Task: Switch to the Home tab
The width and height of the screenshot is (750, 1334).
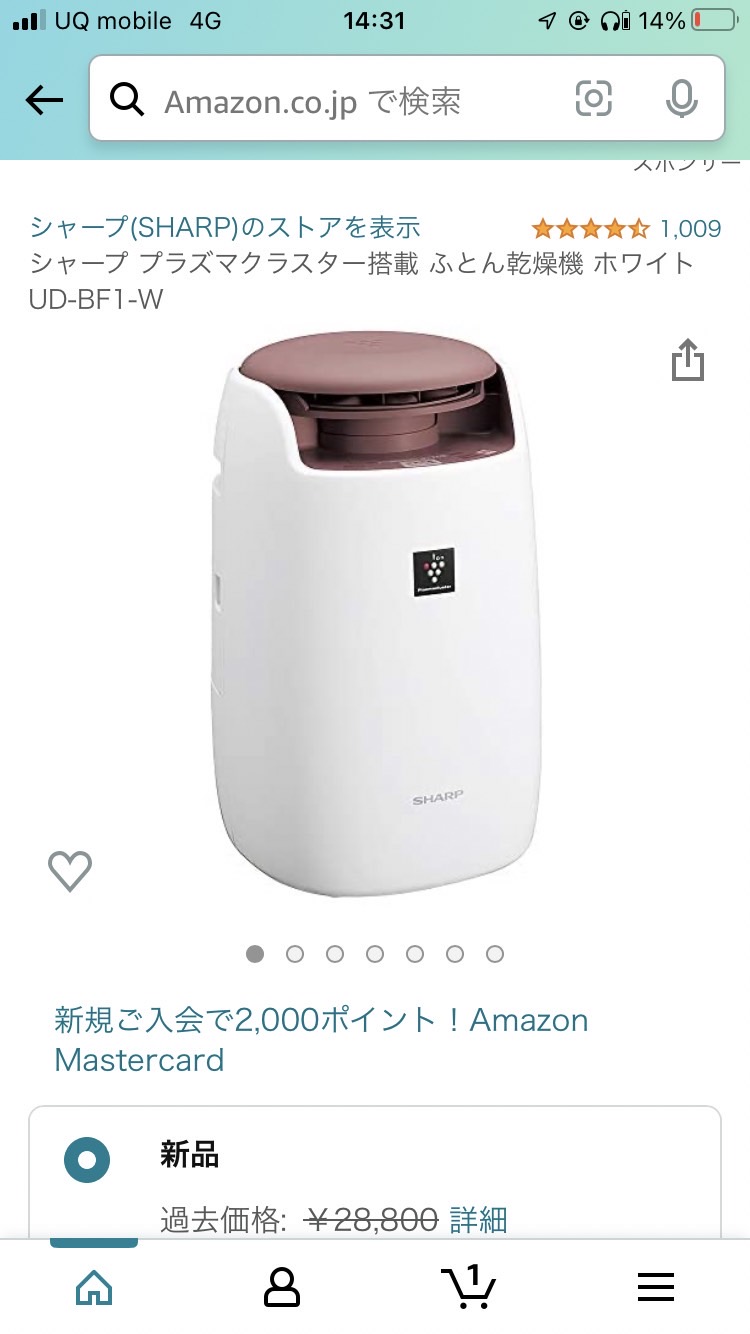Action: [x=94, y=1286]
